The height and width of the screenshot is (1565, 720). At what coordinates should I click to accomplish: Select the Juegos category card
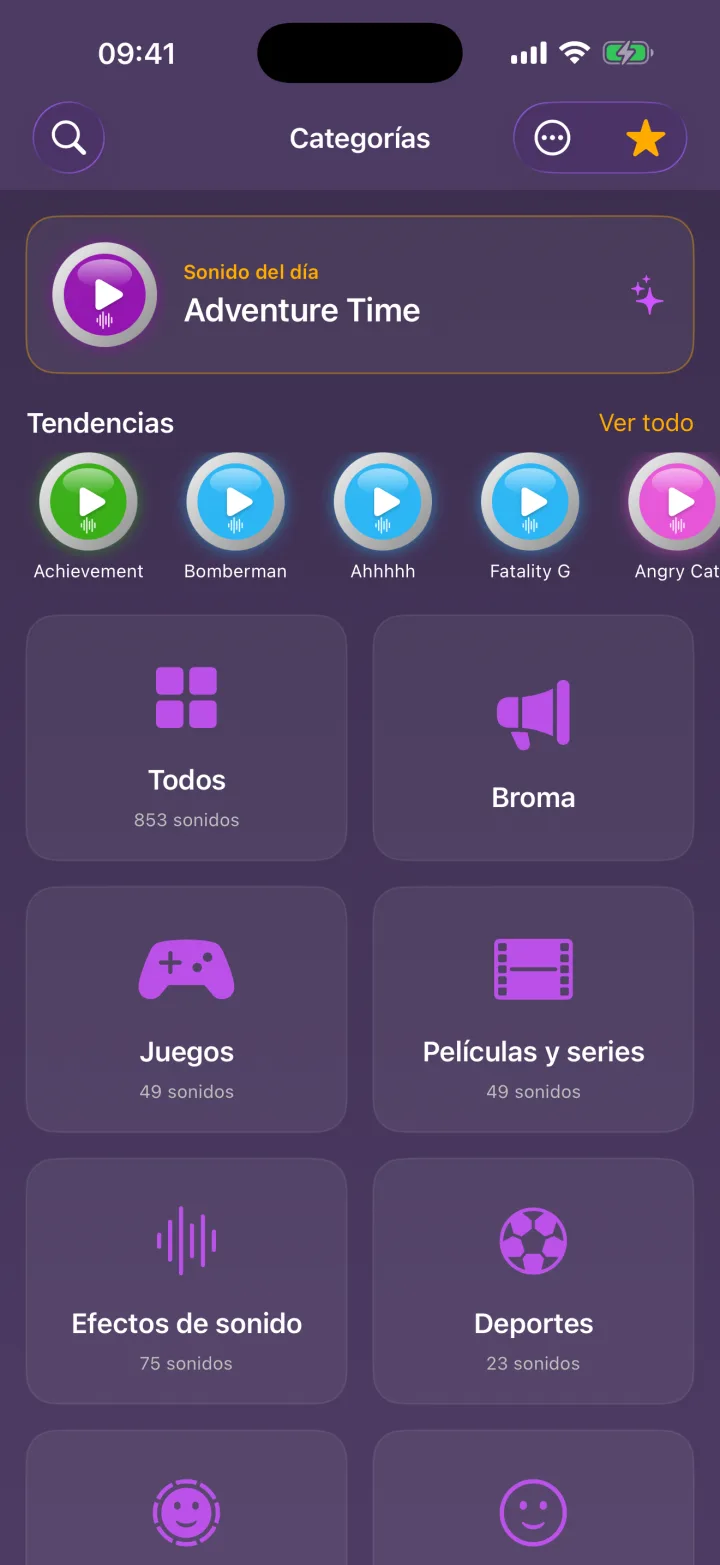186,1010
